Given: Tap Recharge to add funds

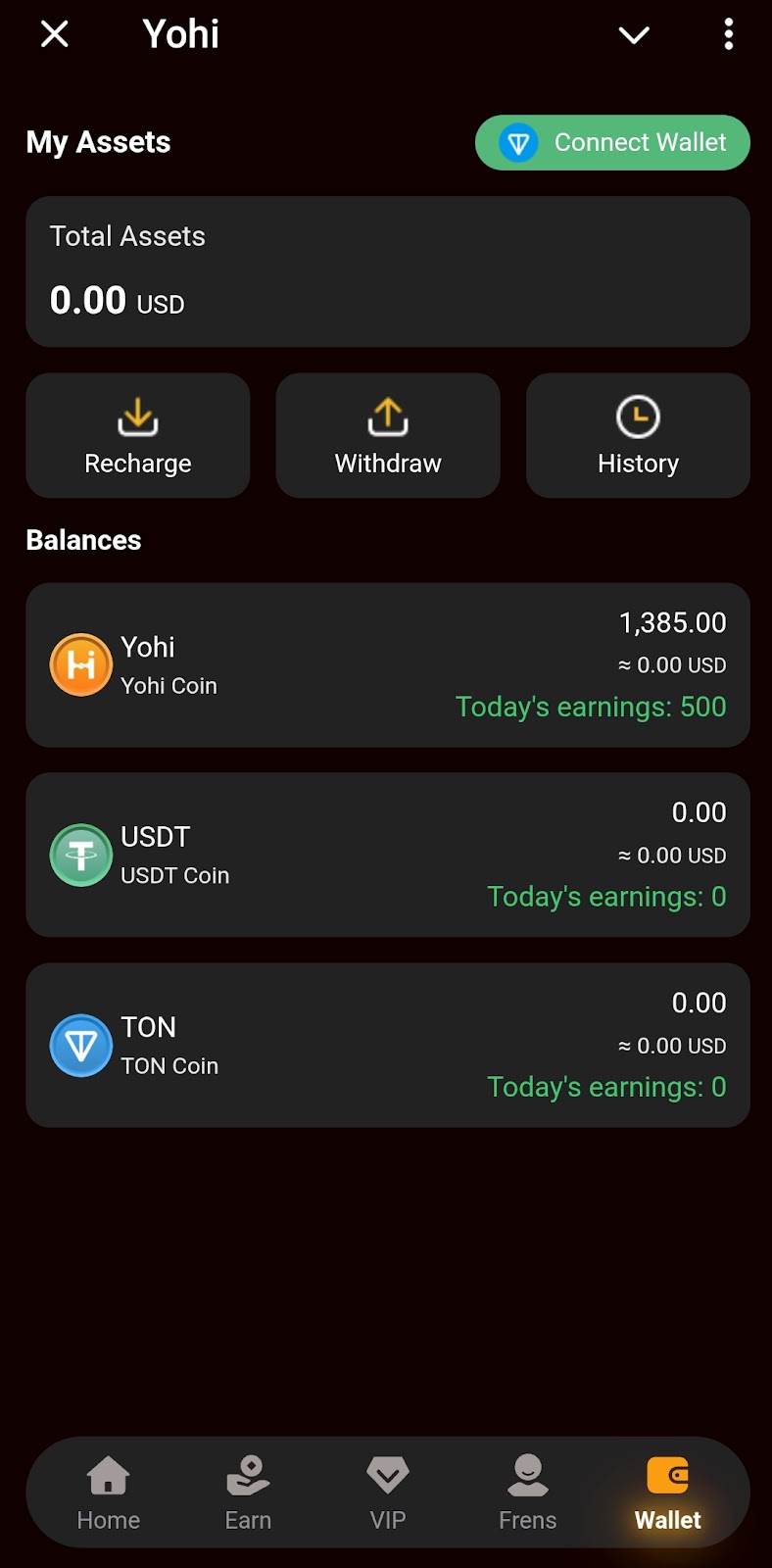Looking at the screenshot, I should 138,435.
